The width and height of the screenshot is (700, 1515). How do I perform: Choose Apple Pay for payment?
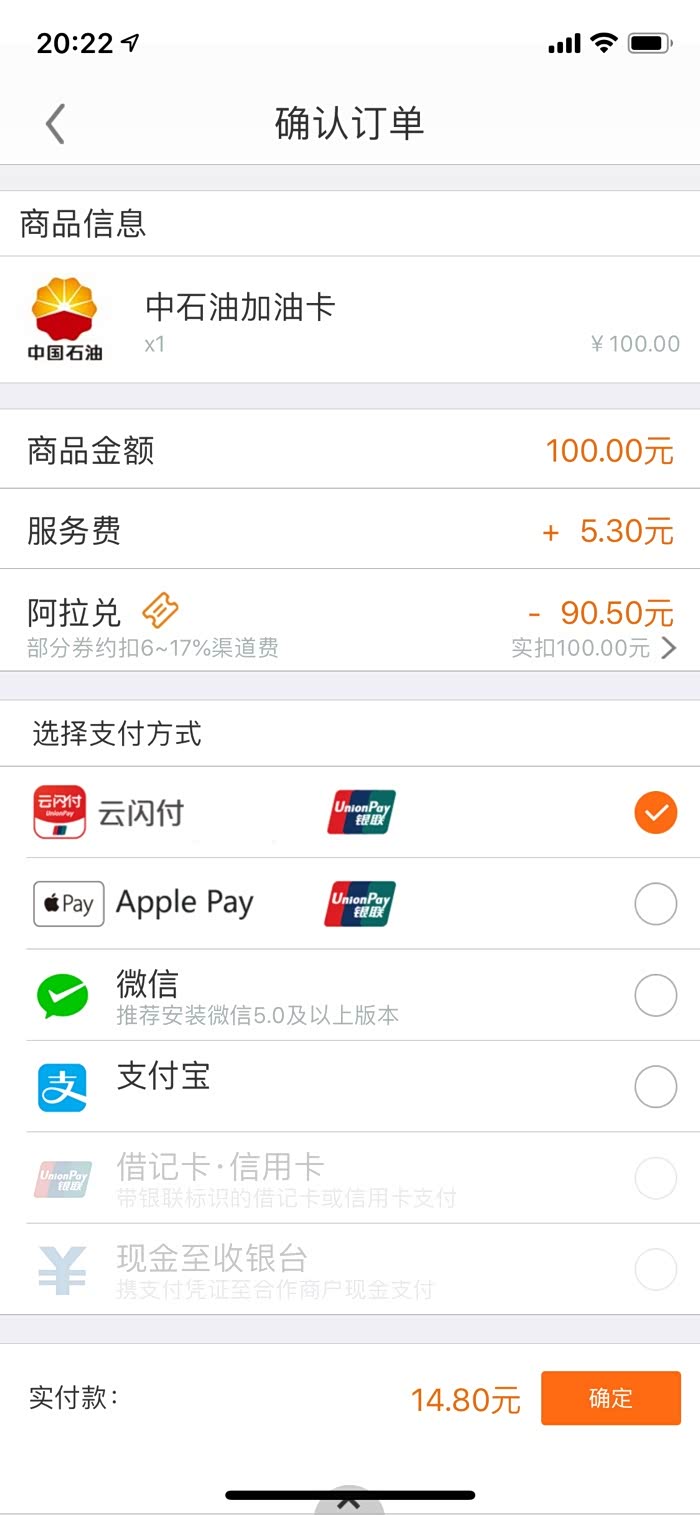pos(655,905)
